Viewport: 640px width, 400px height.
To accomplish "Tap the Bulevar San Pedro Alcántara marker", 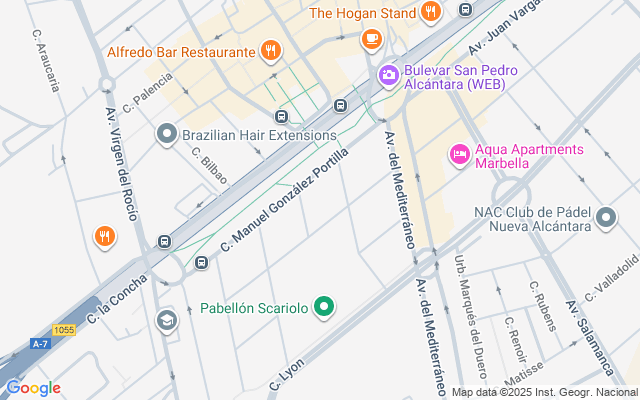I will [x=388, y=73].
